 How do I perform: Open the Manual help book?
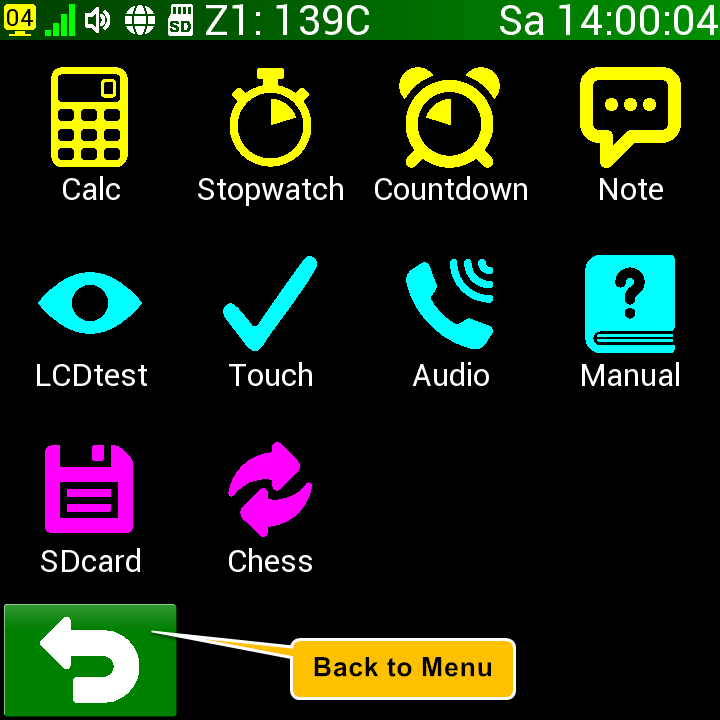tap(630, 303)
